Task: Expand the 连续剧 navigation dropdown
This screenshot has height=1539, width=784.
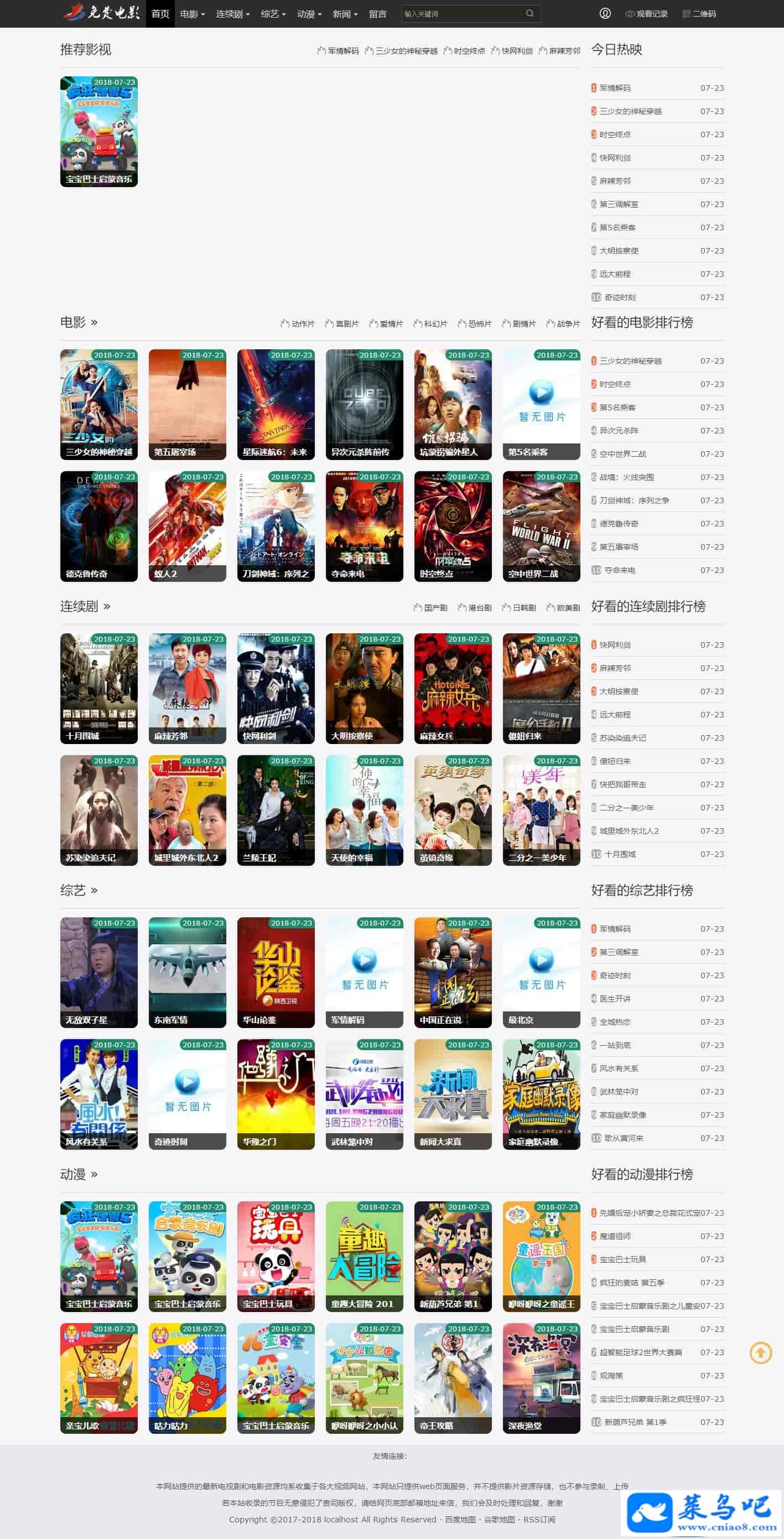Action: point(232,14)
